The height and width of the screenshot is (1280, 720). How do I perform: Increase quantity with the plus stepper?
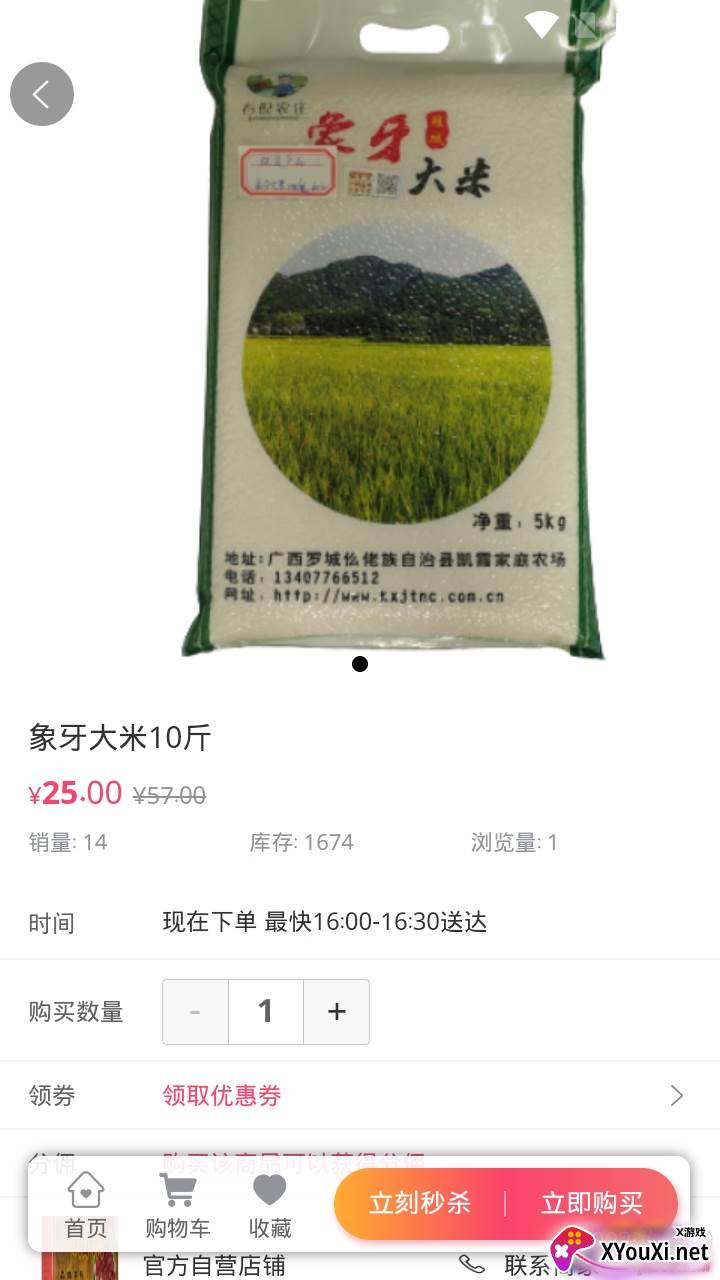[336, 1011]
